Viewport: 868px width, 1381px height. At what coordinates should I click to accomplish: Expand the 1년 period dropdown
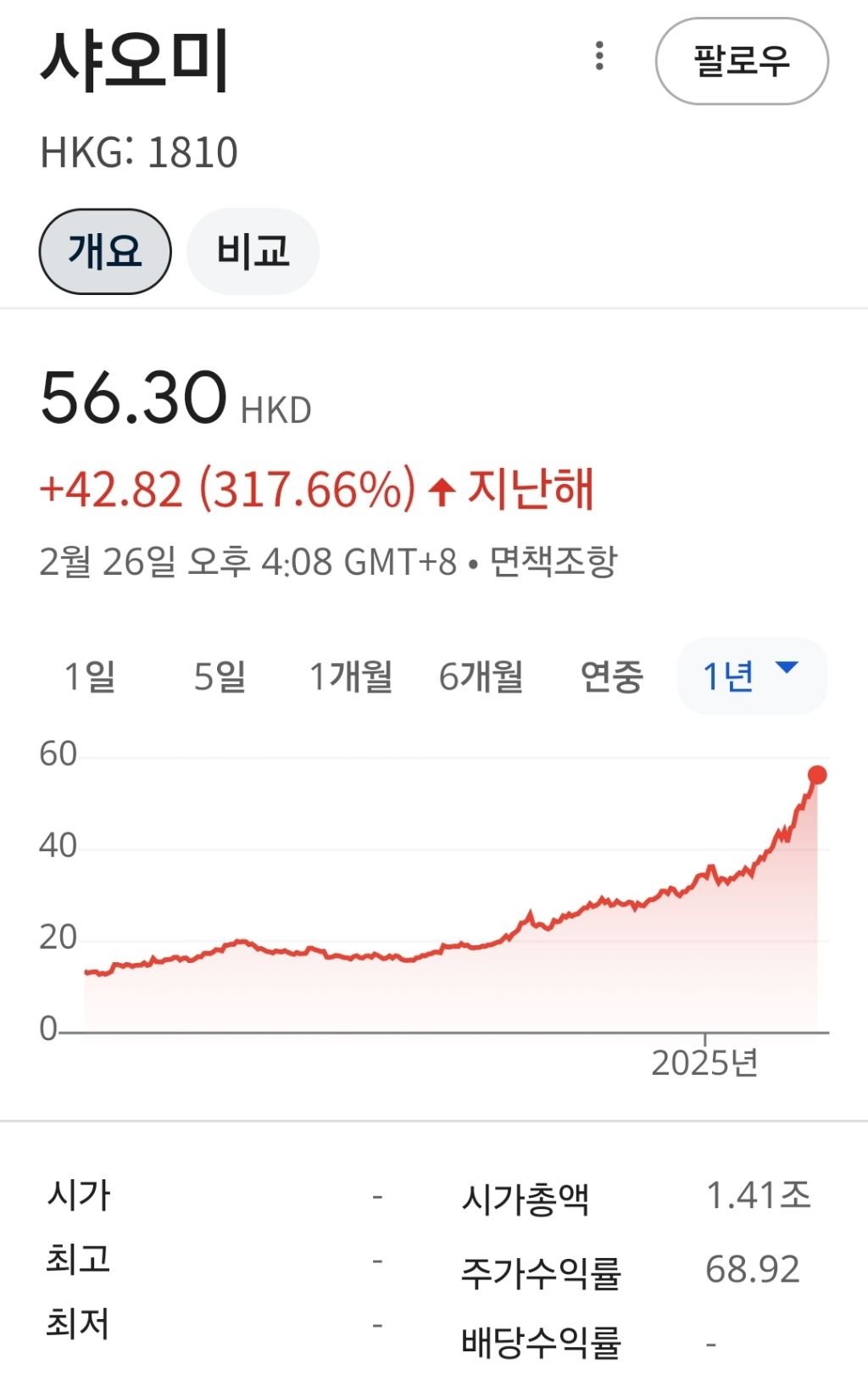[x=752, y=677]
